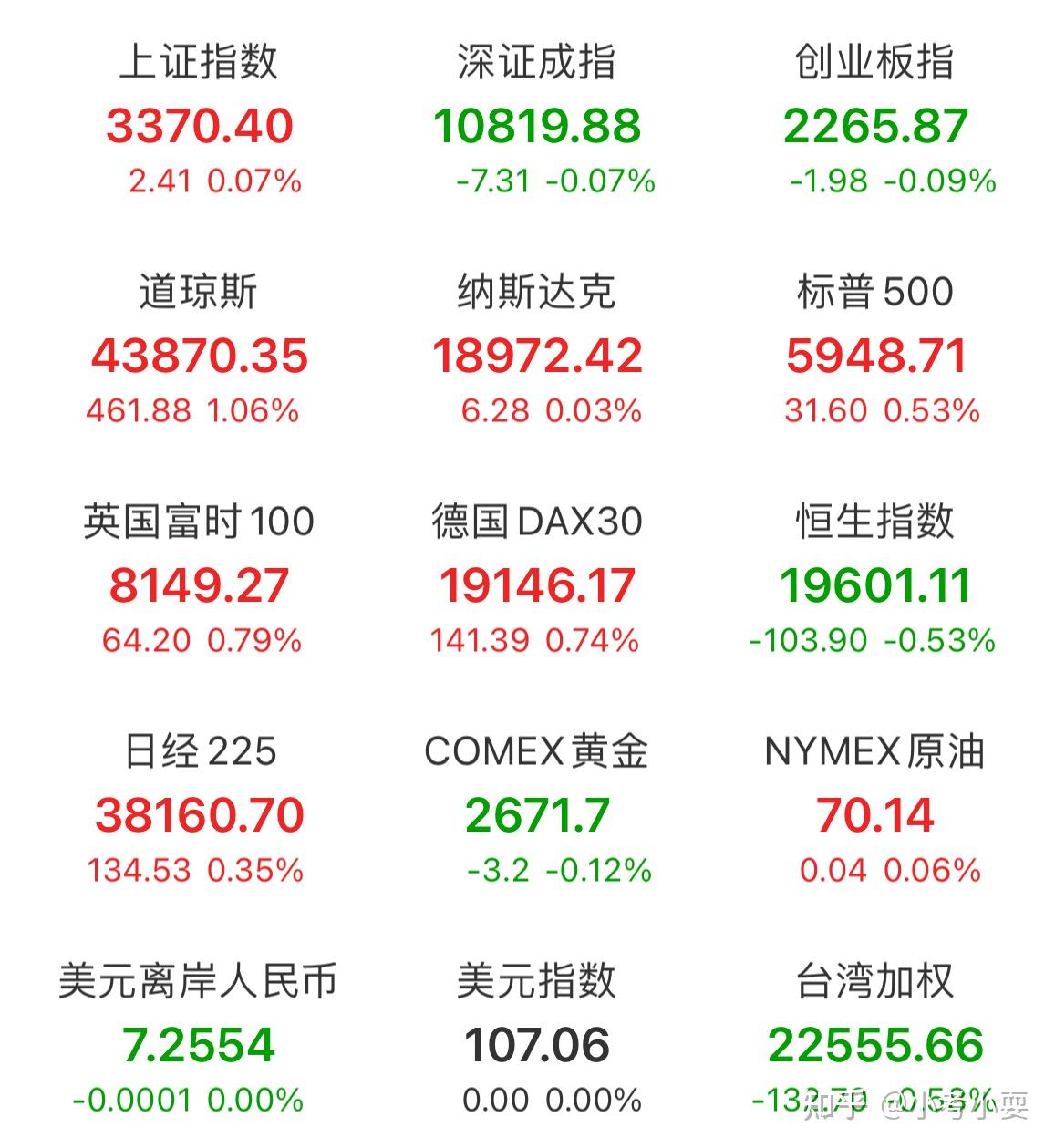This screenshot has height=1148, width=1055.
Task: Open the NYMEX 原油 index
Action: 874,750
